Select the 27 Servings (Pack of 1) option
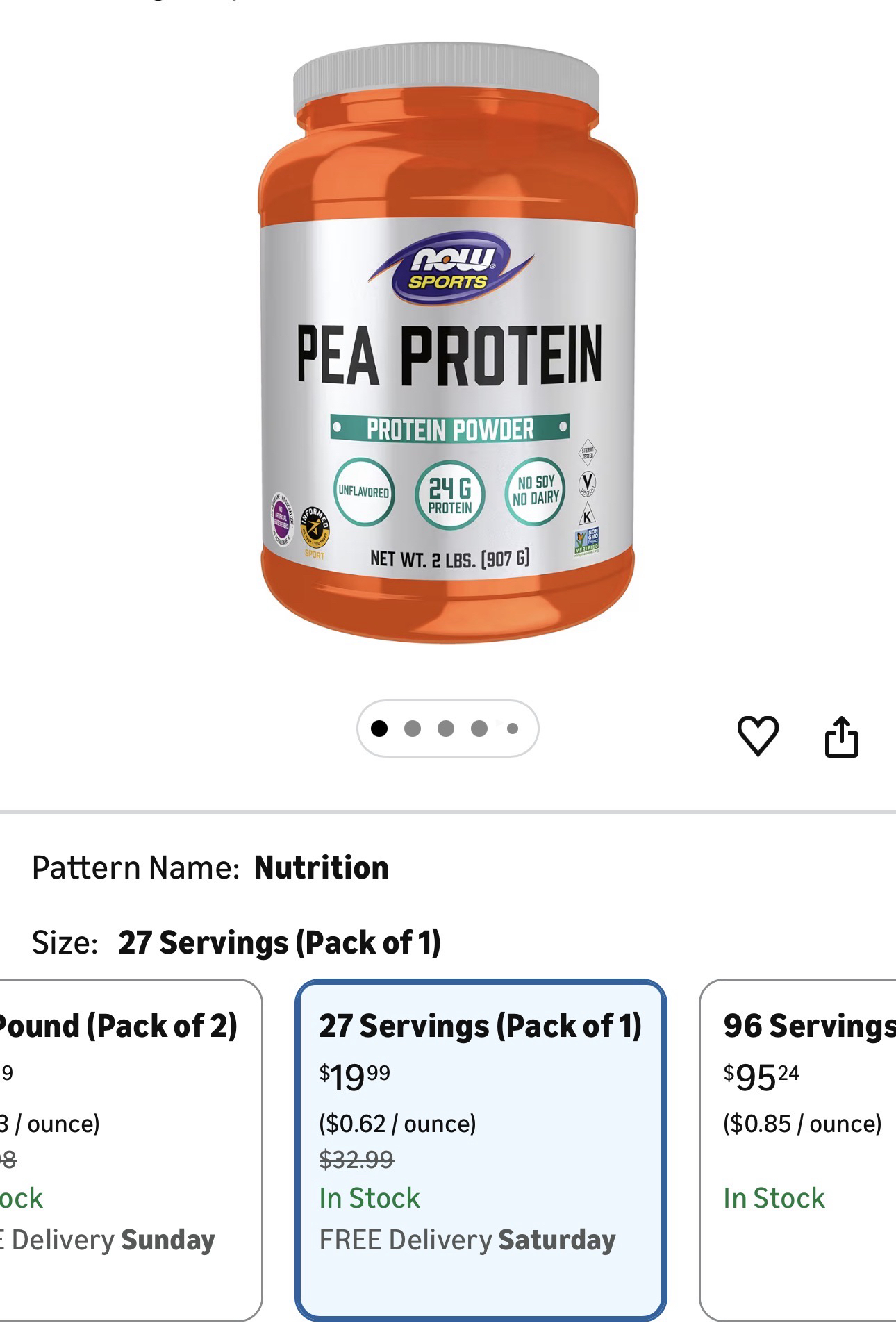 pyautogui.click(x=481, y=1149)
